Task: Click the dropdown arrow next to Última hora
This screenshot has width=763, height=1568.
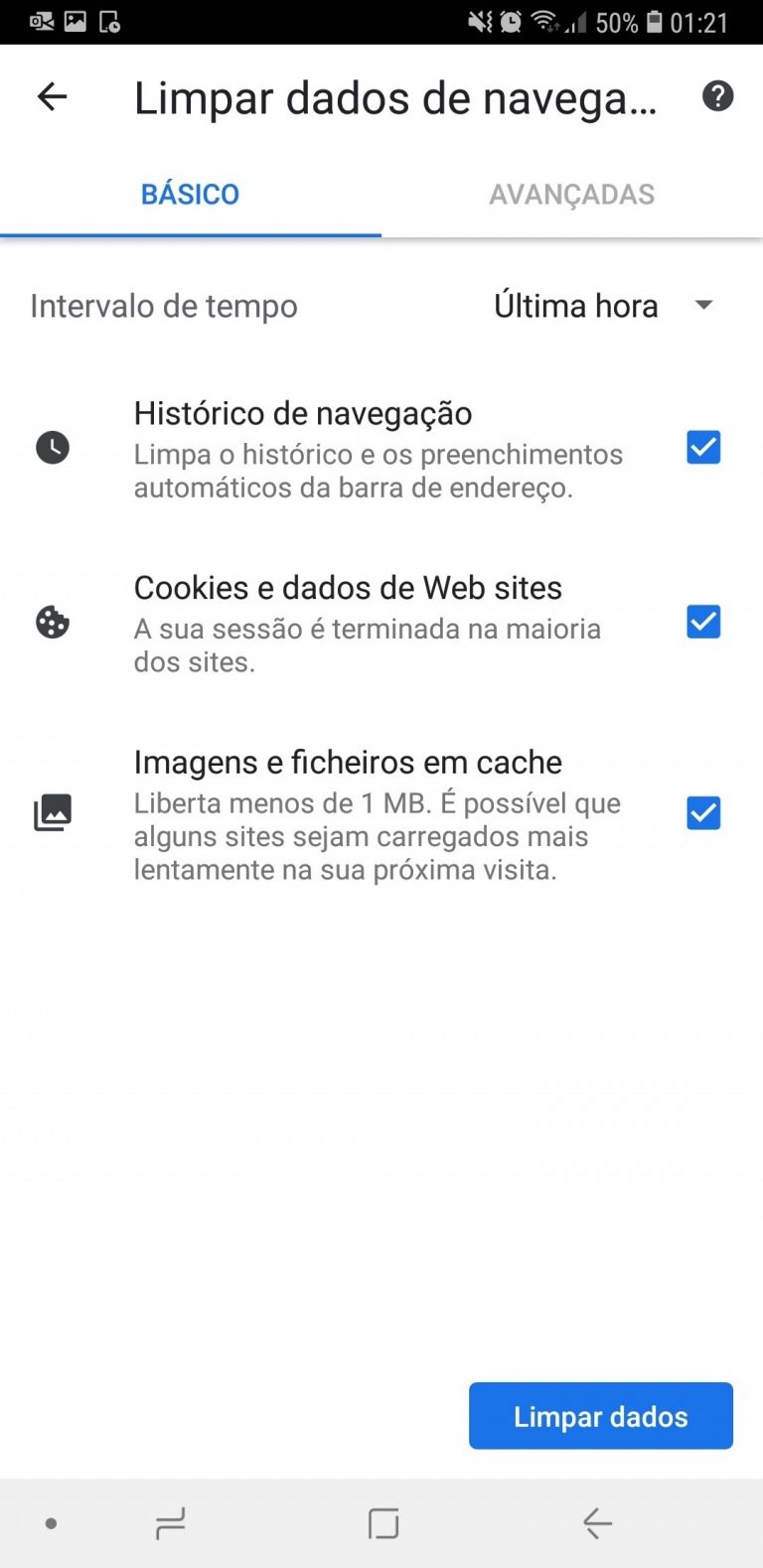Action: (703, 306)
